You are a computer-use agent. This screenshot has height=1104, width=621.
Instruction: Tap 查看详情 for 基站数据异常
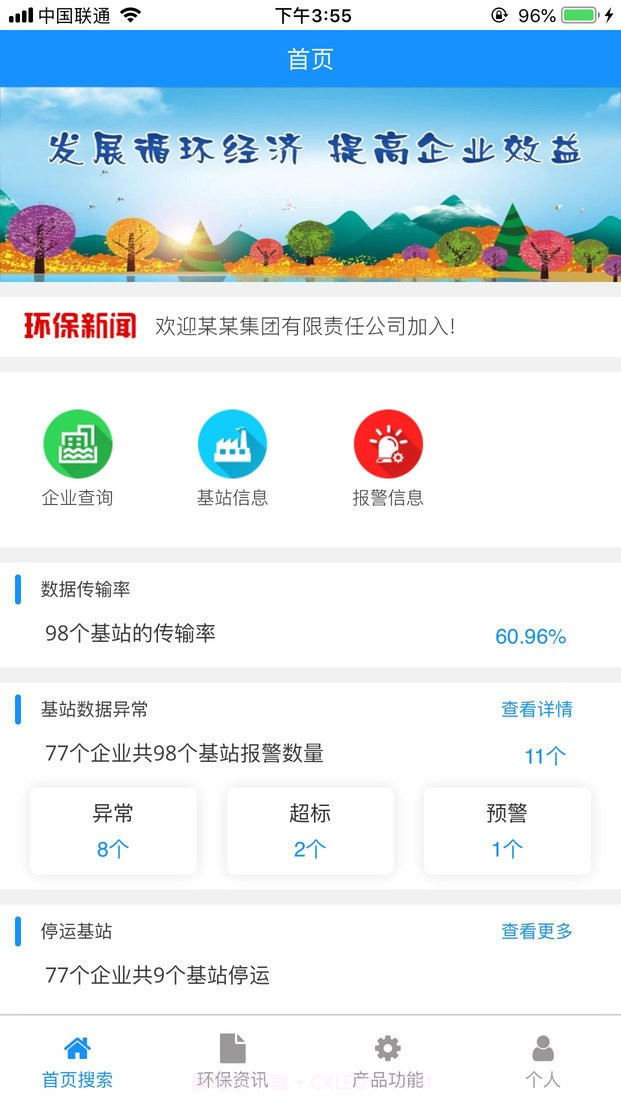[x=537, y=709]
